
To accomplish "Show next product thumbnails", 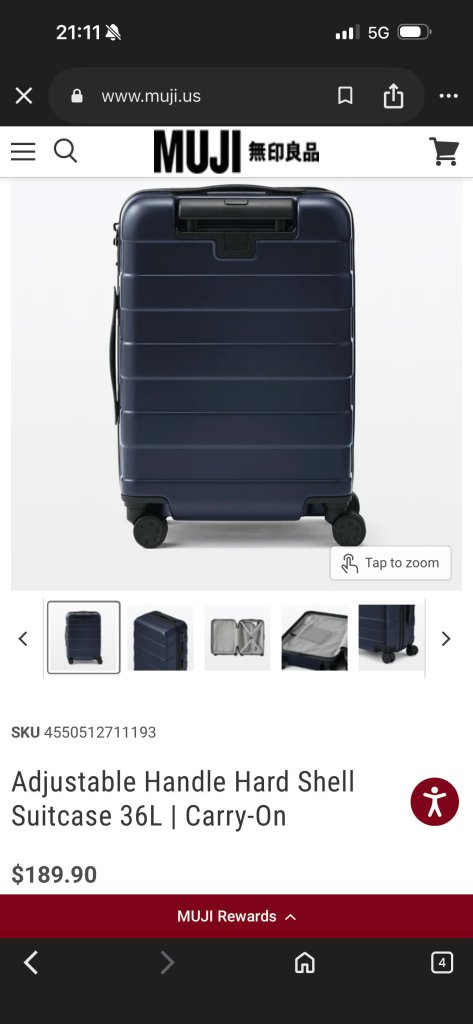I will (446, 638).
